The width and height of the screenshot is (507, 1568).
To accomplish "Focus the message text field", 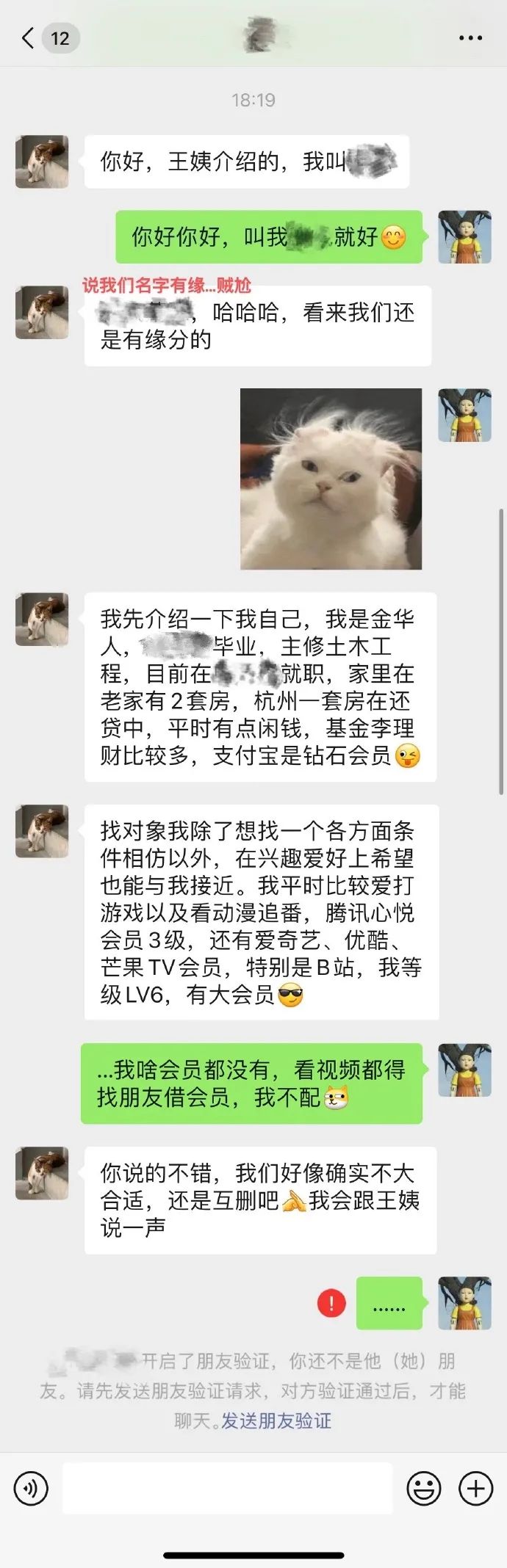I will point(228,1488).
